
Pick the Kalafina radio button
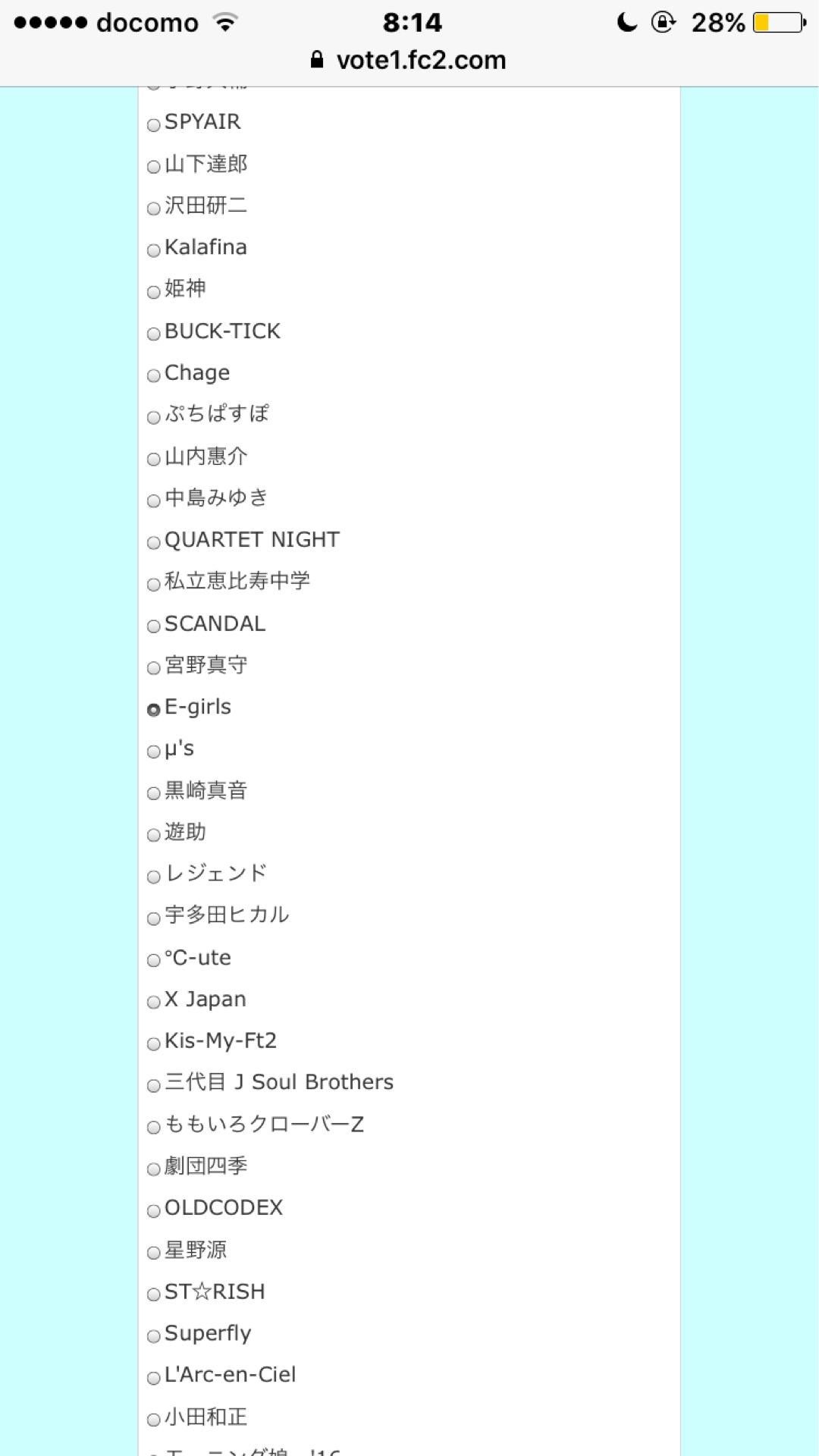pos(154,249)
